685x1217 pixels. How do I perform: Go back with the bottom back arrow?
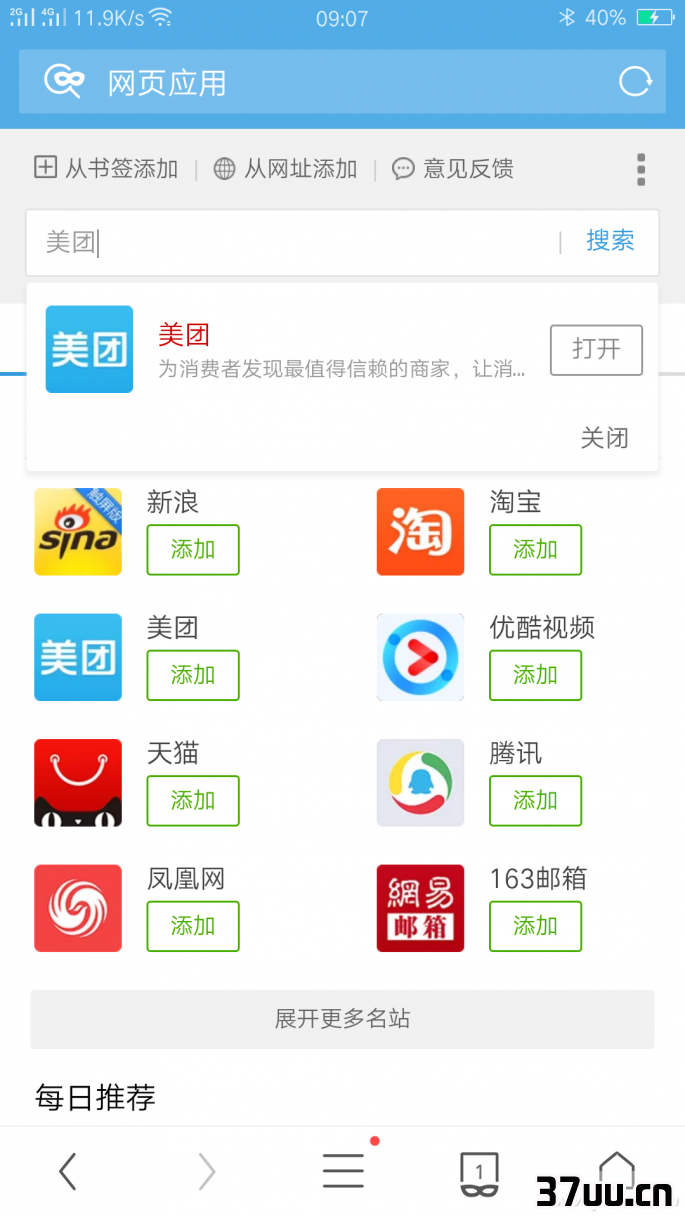pos(68,1171)
